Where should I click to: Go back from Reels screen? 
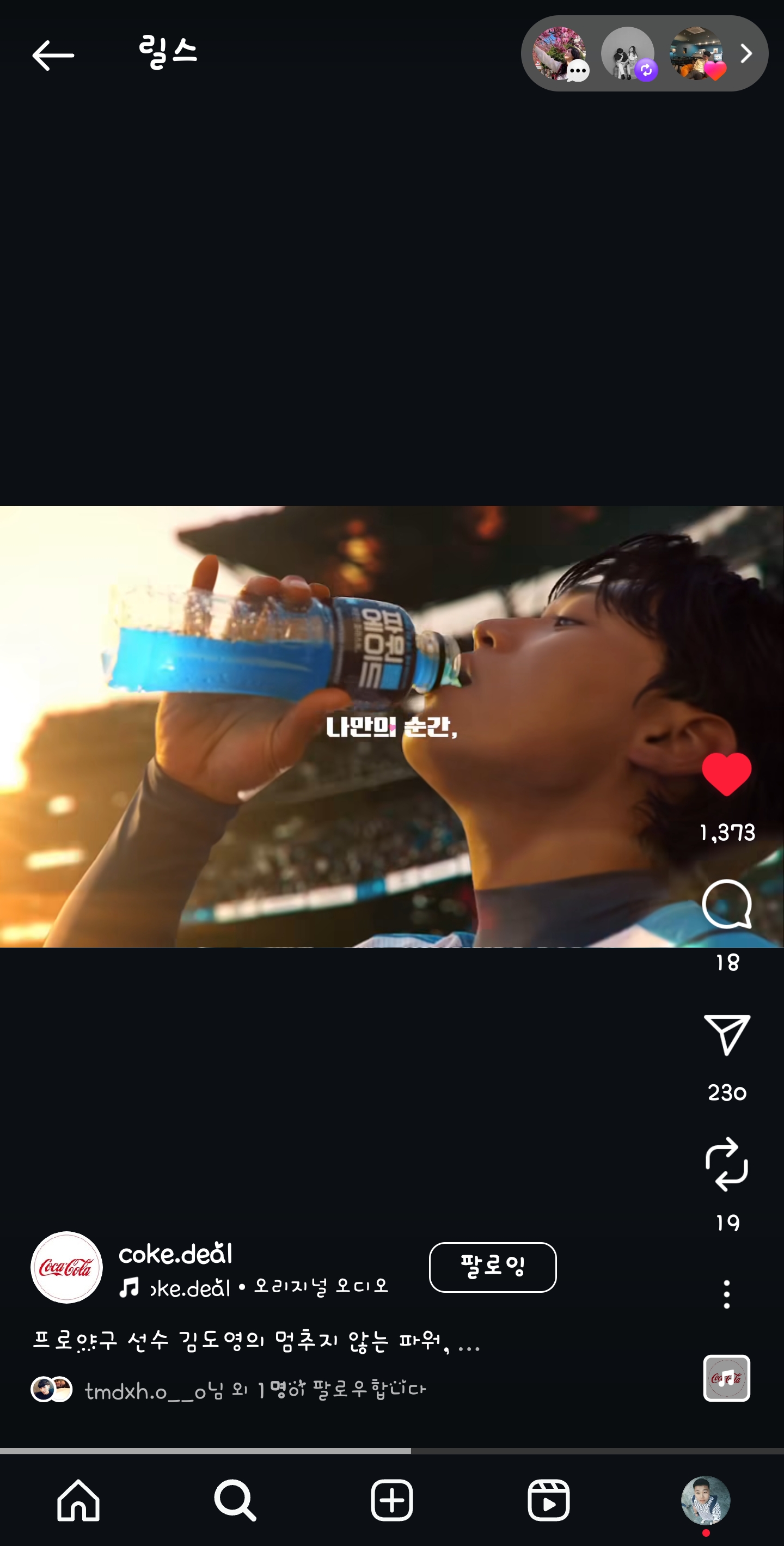click(x=53, y=55)
